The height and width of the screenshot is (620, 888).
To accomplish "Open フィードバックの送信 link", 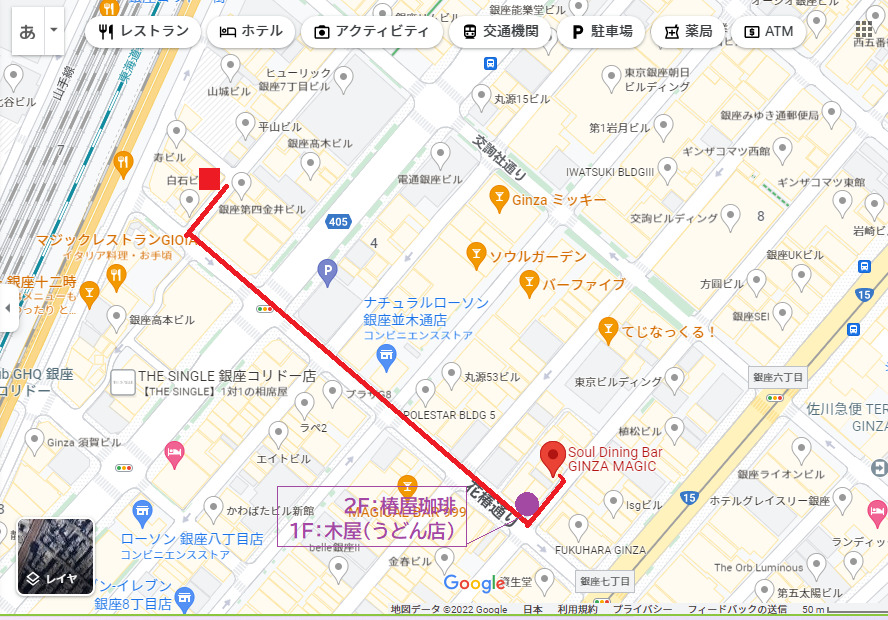I will (x=737, y=609).
